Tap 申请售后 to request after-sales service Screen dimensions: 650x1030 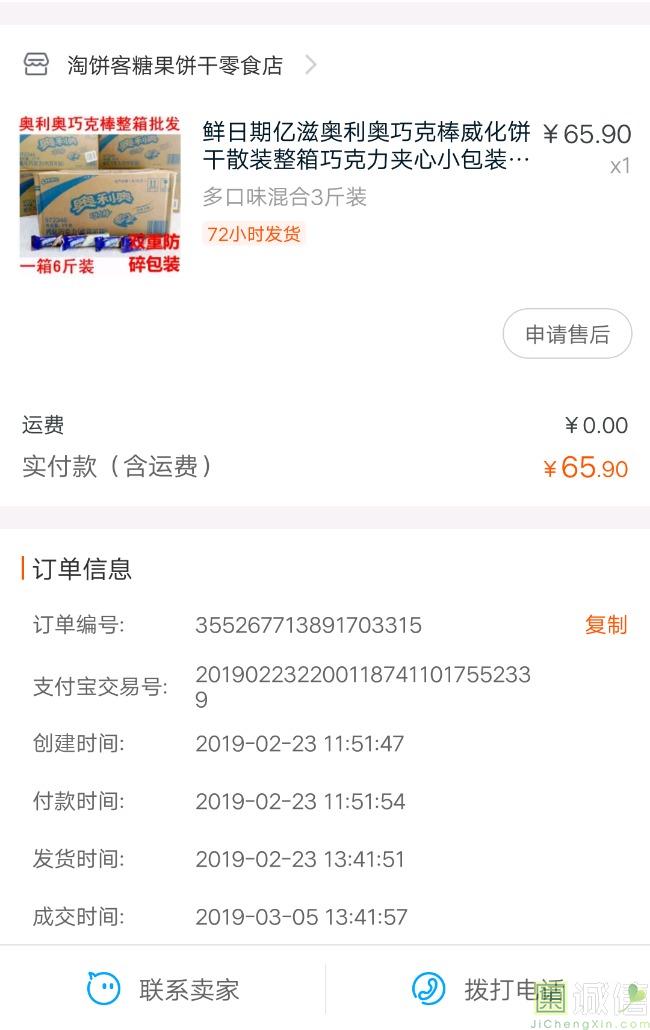point(567,335)
